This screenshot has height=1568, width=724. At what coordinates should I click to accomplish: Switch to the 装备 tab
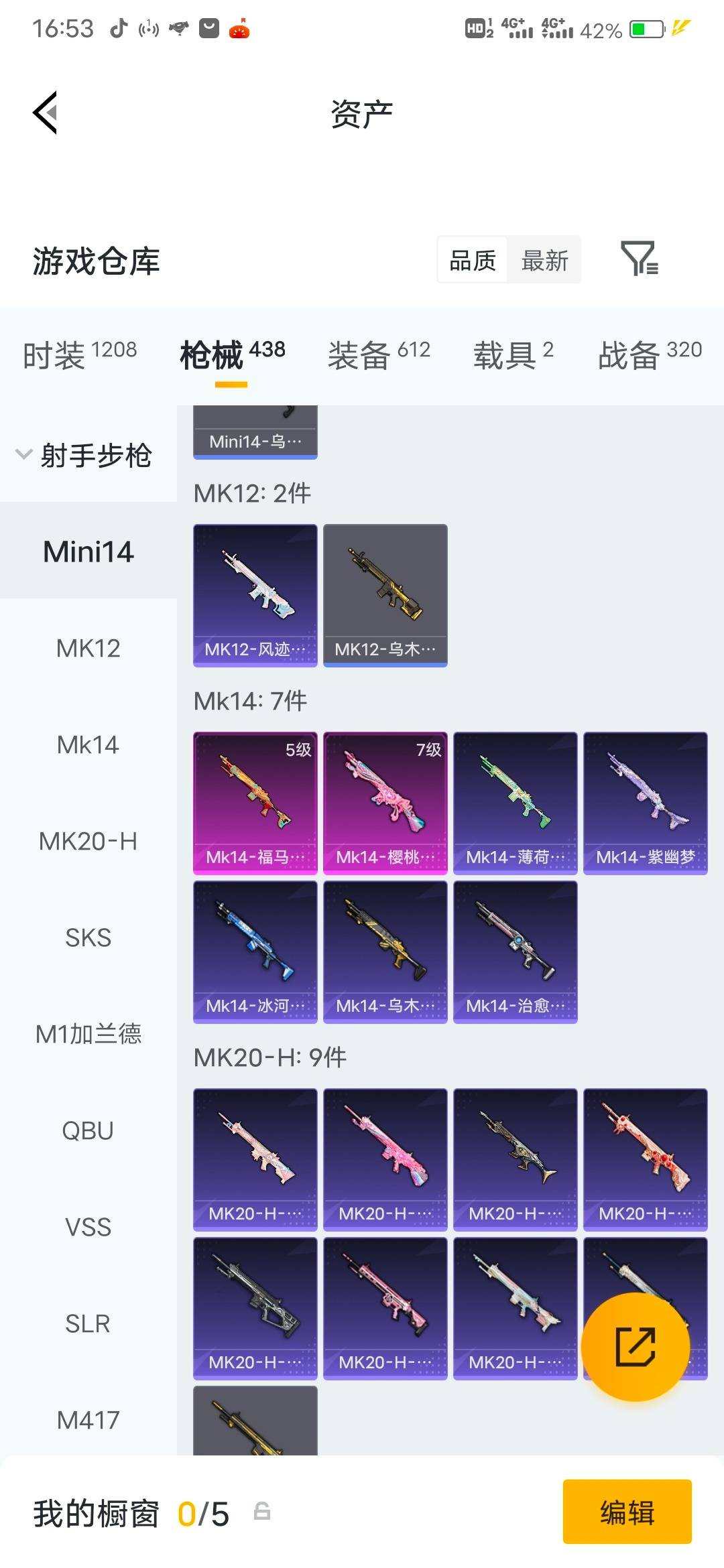pyautogui.click(x=379, y=353)
